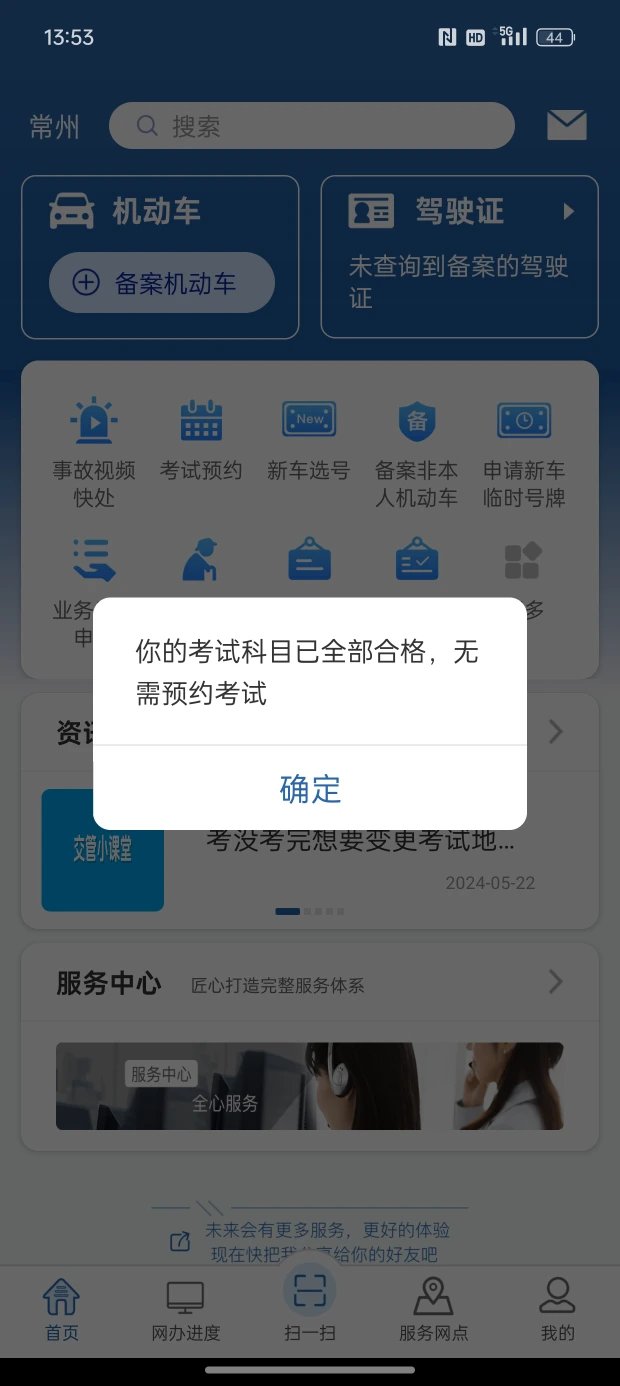620x1386 pixels.
Task: Go to 我的 tab
Action: 557,1310
